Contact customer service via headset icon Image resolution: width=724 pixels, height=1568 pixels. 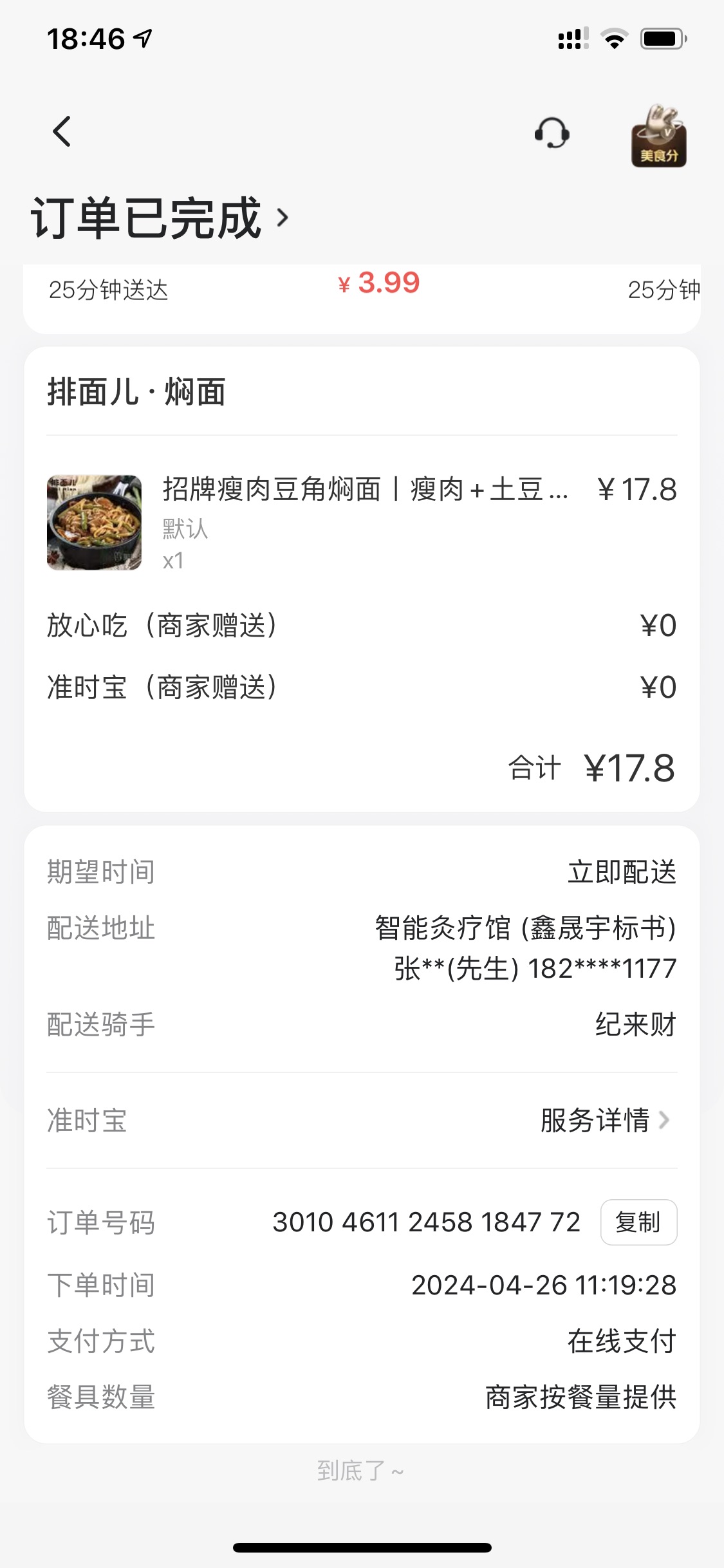pos(552,133)
